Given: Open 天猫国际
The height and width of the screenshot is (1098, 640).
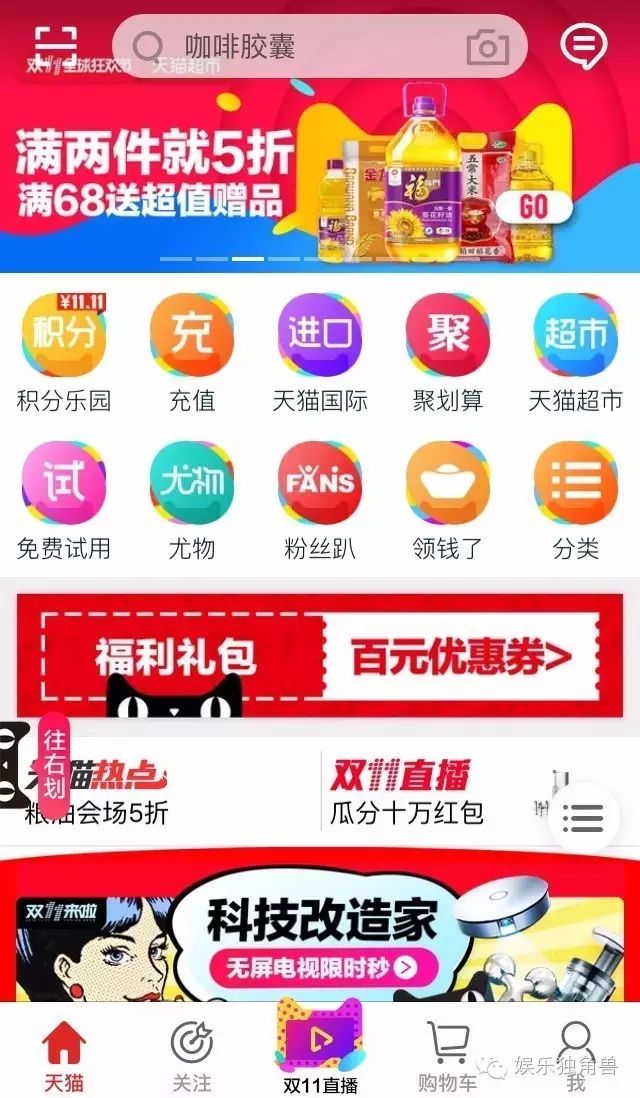Looking at the screenshot, I should click(320, 352).
